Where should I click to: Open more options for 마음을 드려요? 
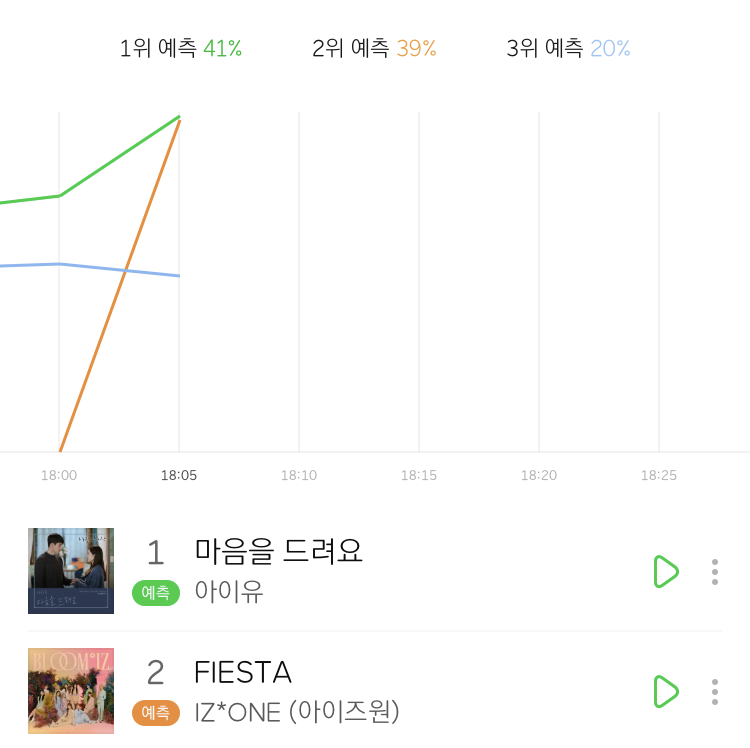click(x=714, y=572)
